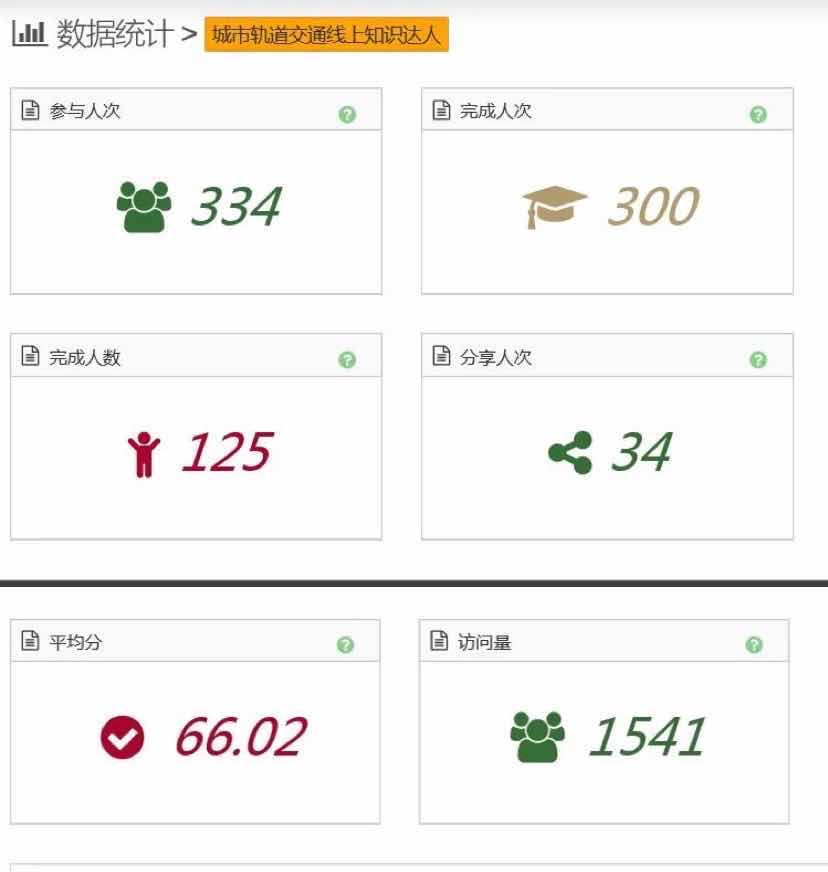The image size is (828, 872).
Task: Show the 完成人数 help tooltip
Action: (347, 360)
